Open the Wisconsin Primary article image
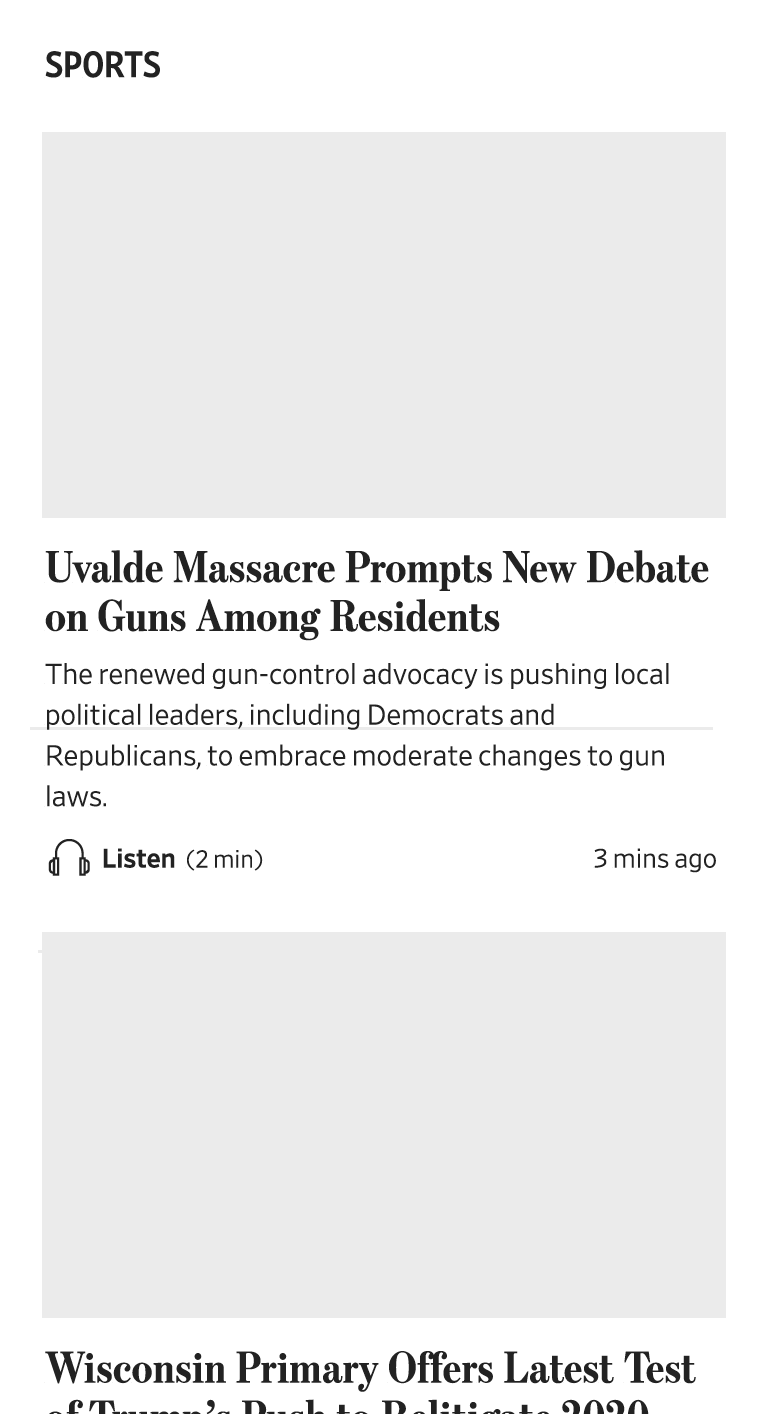 click(383, 1124)
